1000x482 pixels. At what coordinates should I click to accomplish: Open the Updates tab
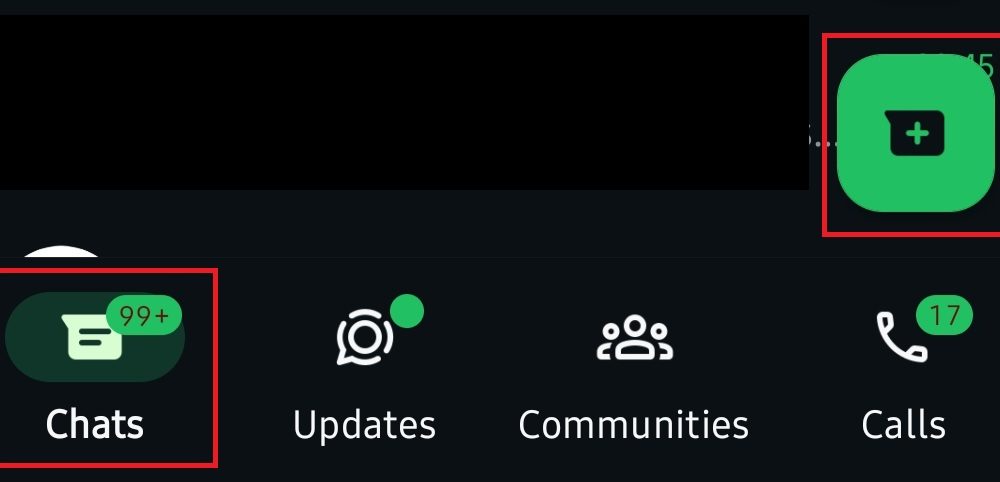point(365,370)
